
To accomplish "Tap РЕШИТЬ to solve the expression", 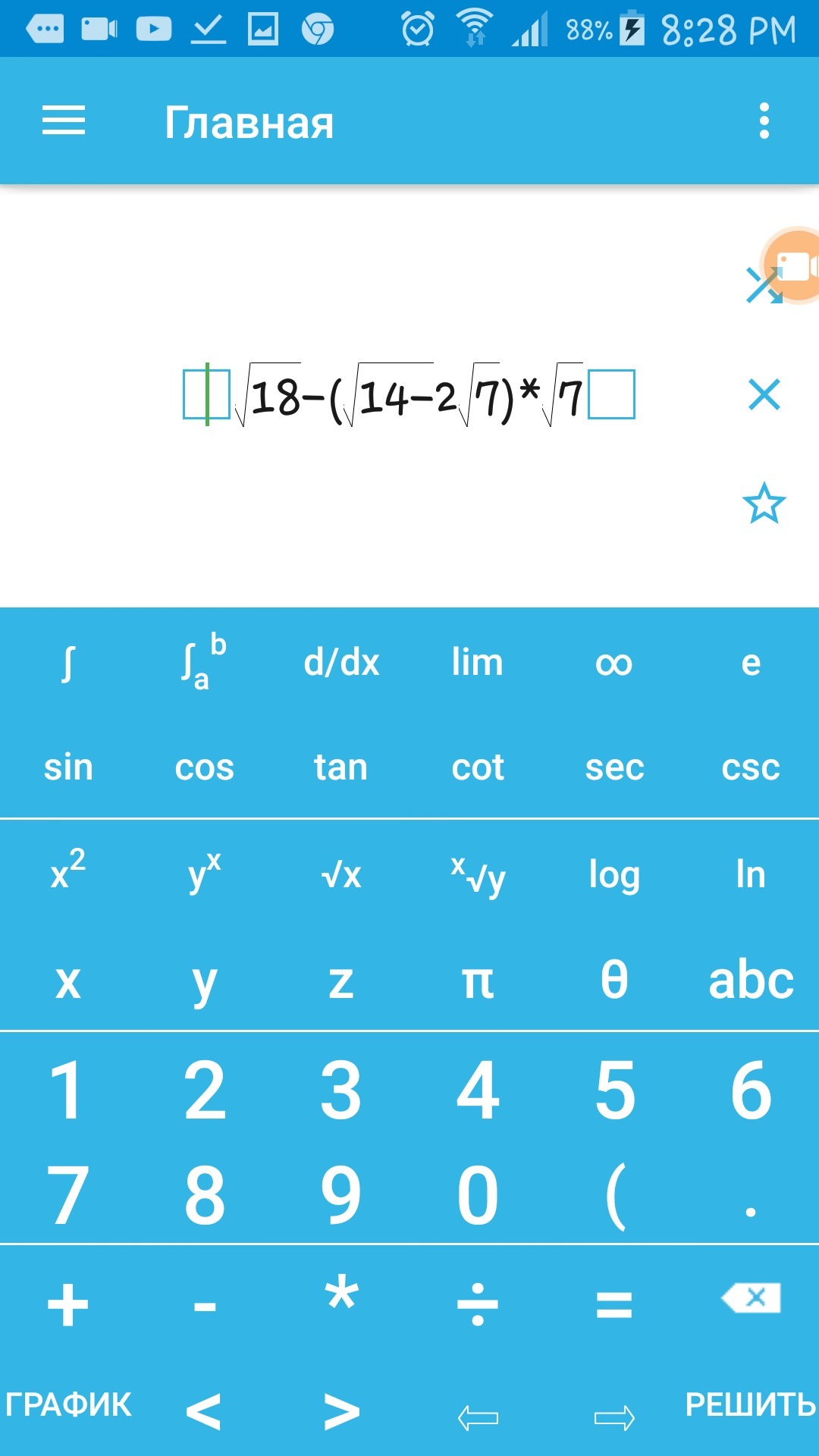I will pos(750,1404).
